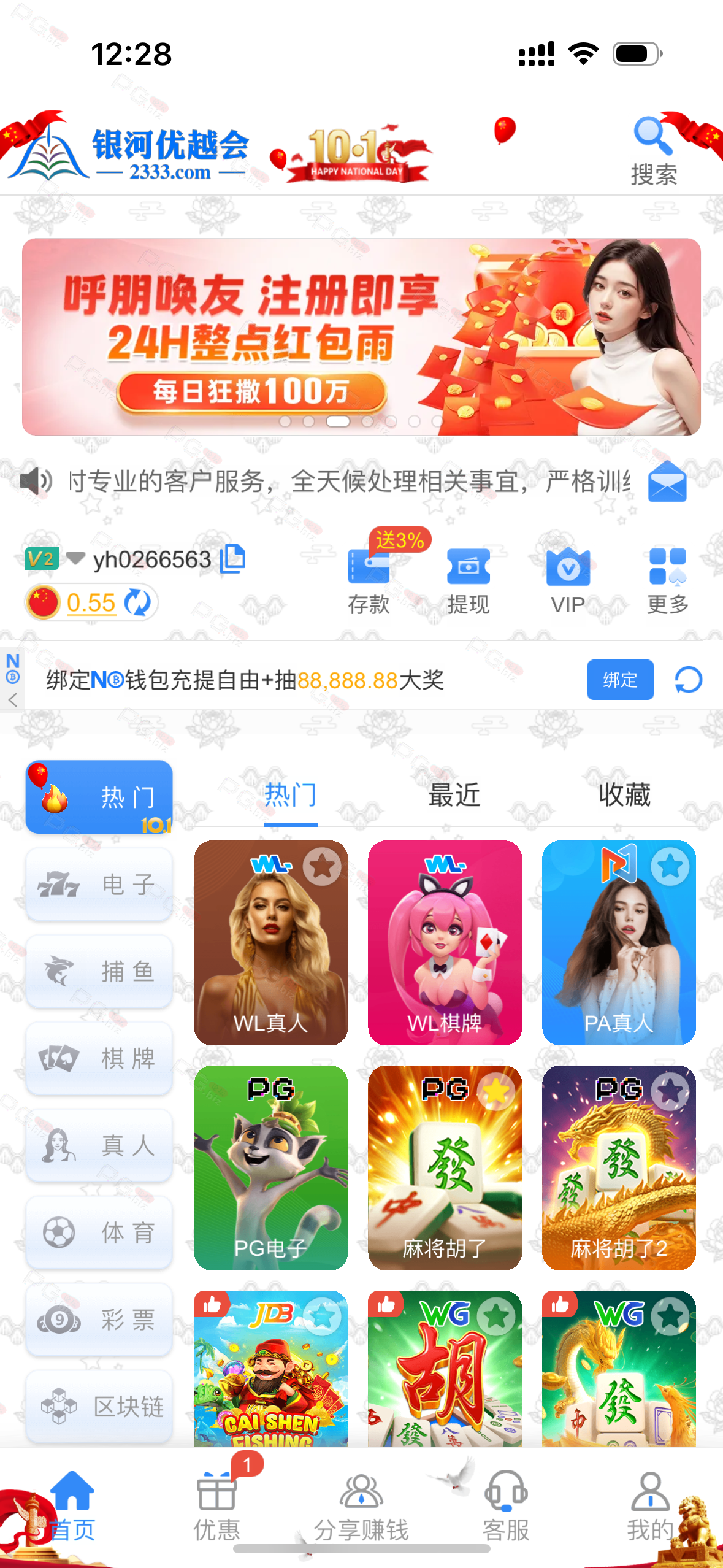Open the WL真人 game tile

[x=271, y=942]
